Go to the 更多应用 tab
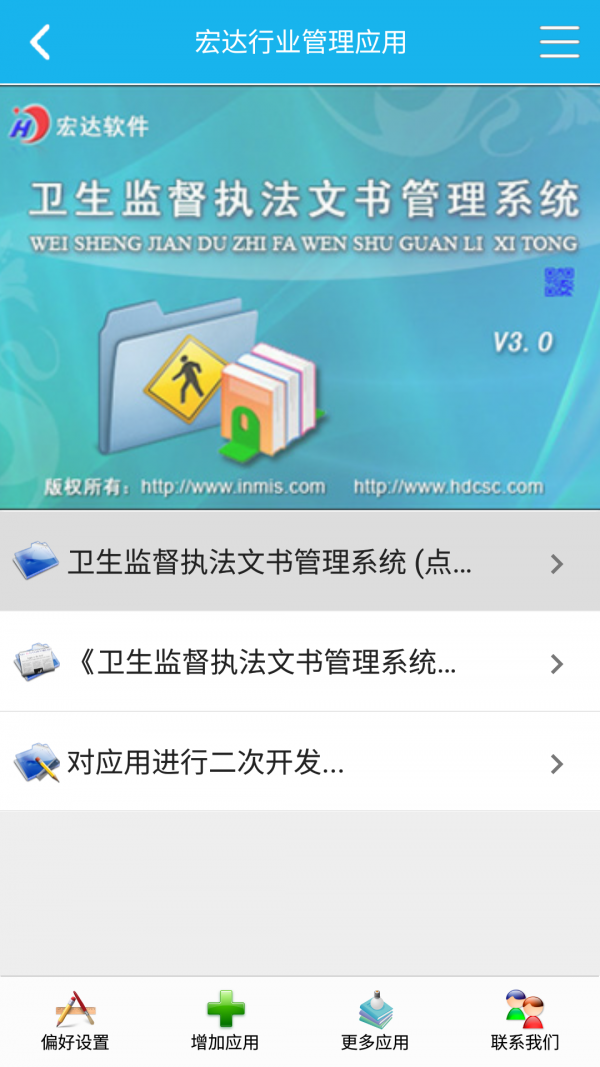Screen dimensions: 600x1067 [375, 1021]
